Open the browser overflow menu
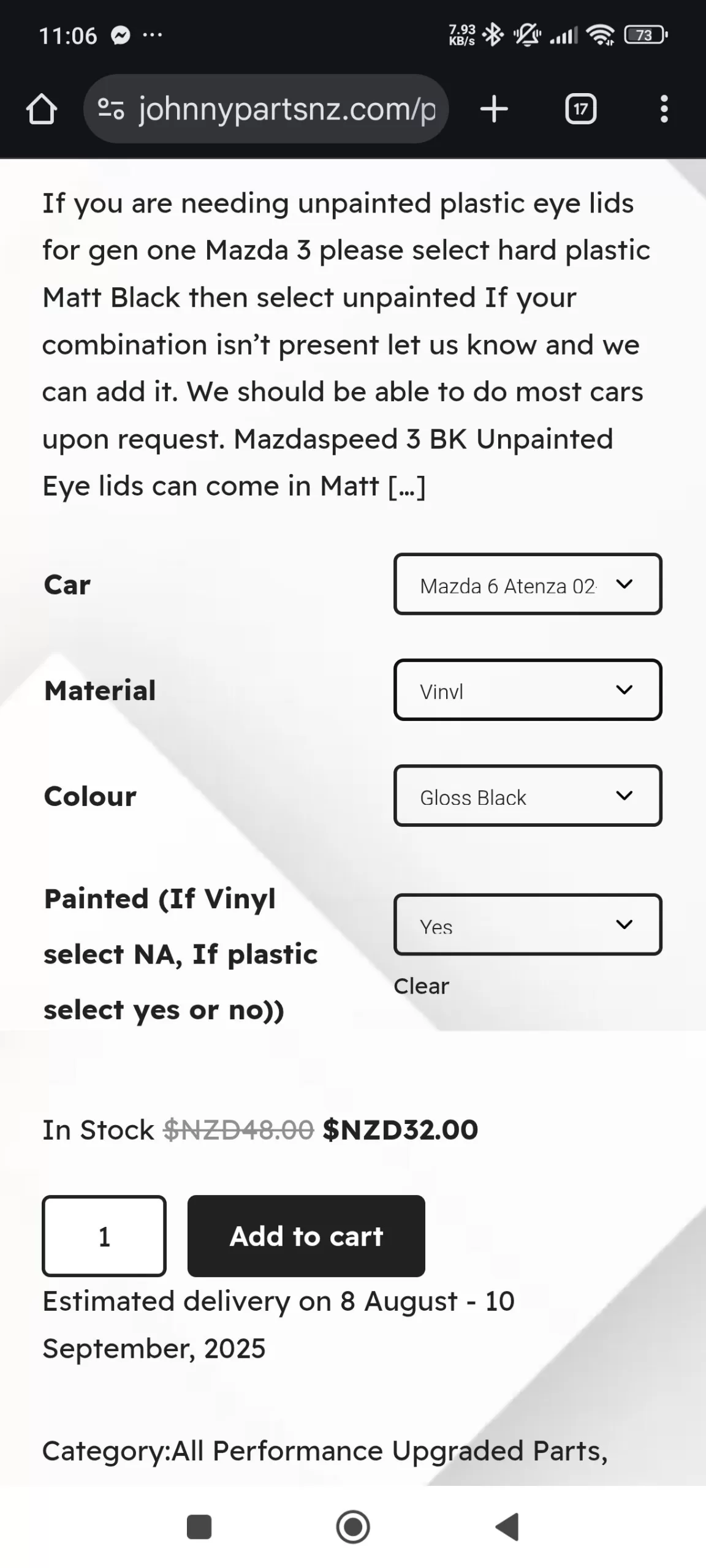 pyautogui.click(x=664, y=110)
